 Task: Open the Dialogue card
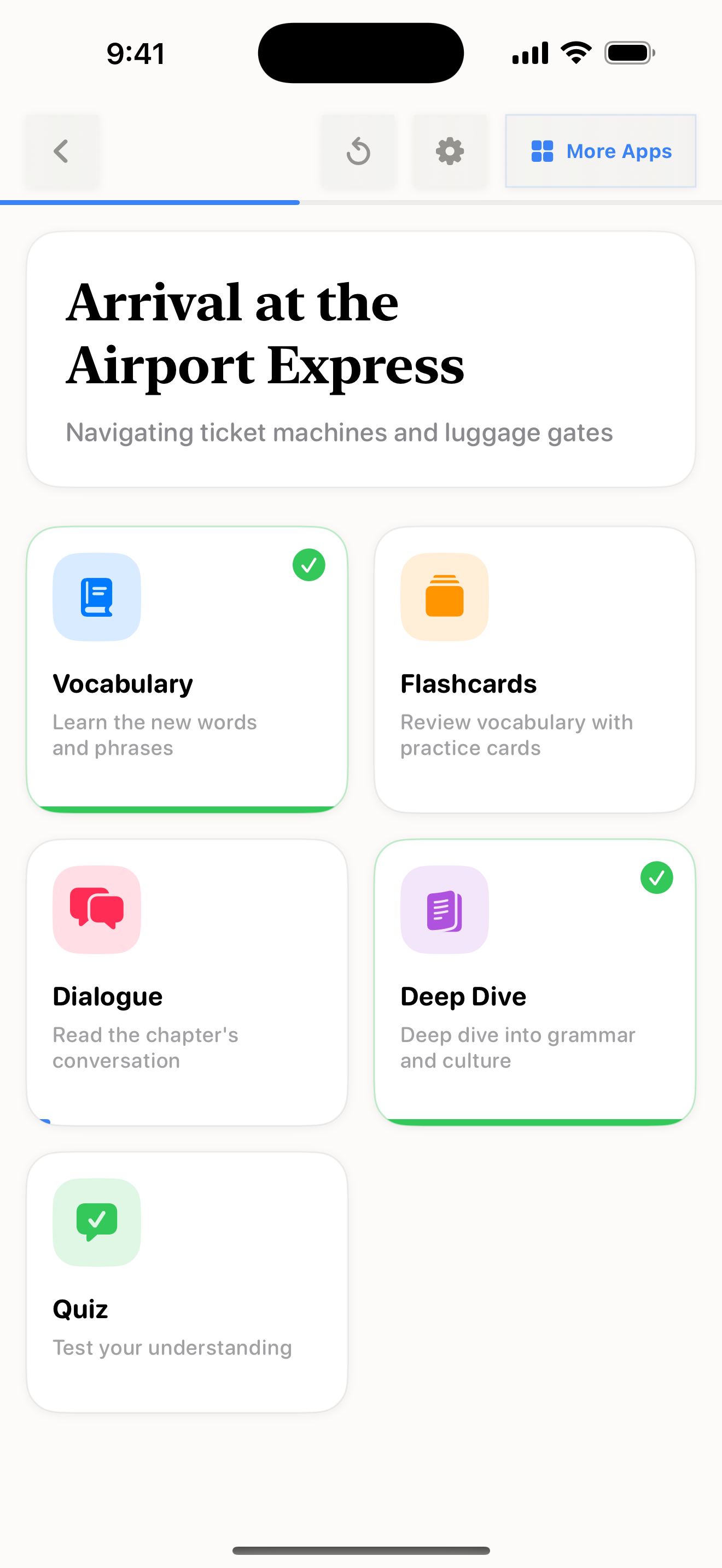[x=187, y=982]
